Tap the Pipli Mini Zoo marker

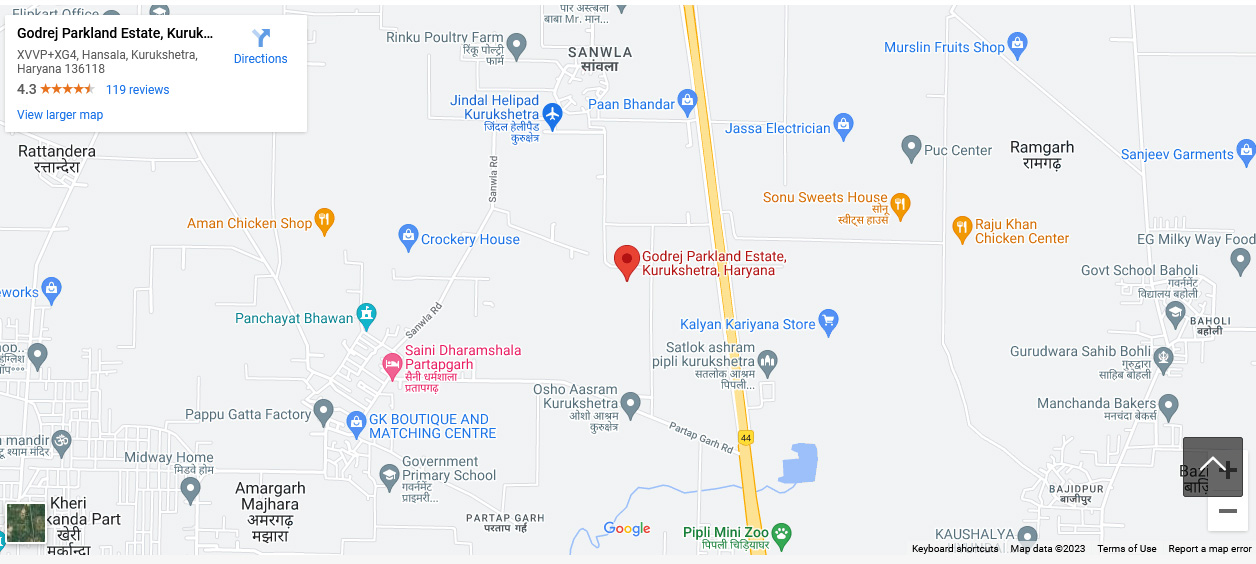782,535
